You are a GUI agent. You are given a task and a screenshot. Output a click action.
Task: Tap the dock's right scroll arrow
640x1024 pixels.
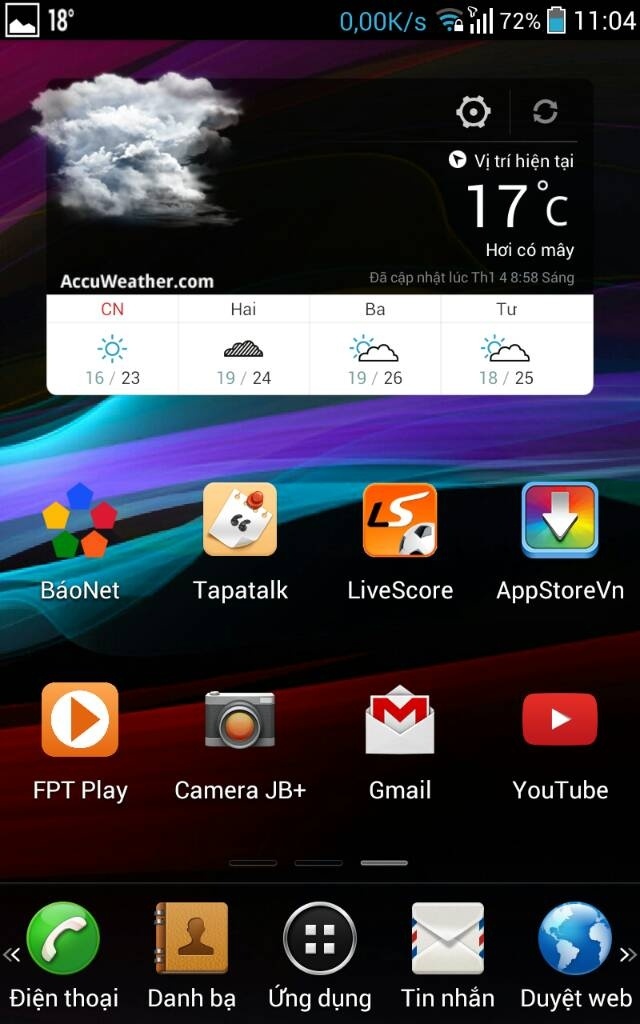[x=628, y=955]
